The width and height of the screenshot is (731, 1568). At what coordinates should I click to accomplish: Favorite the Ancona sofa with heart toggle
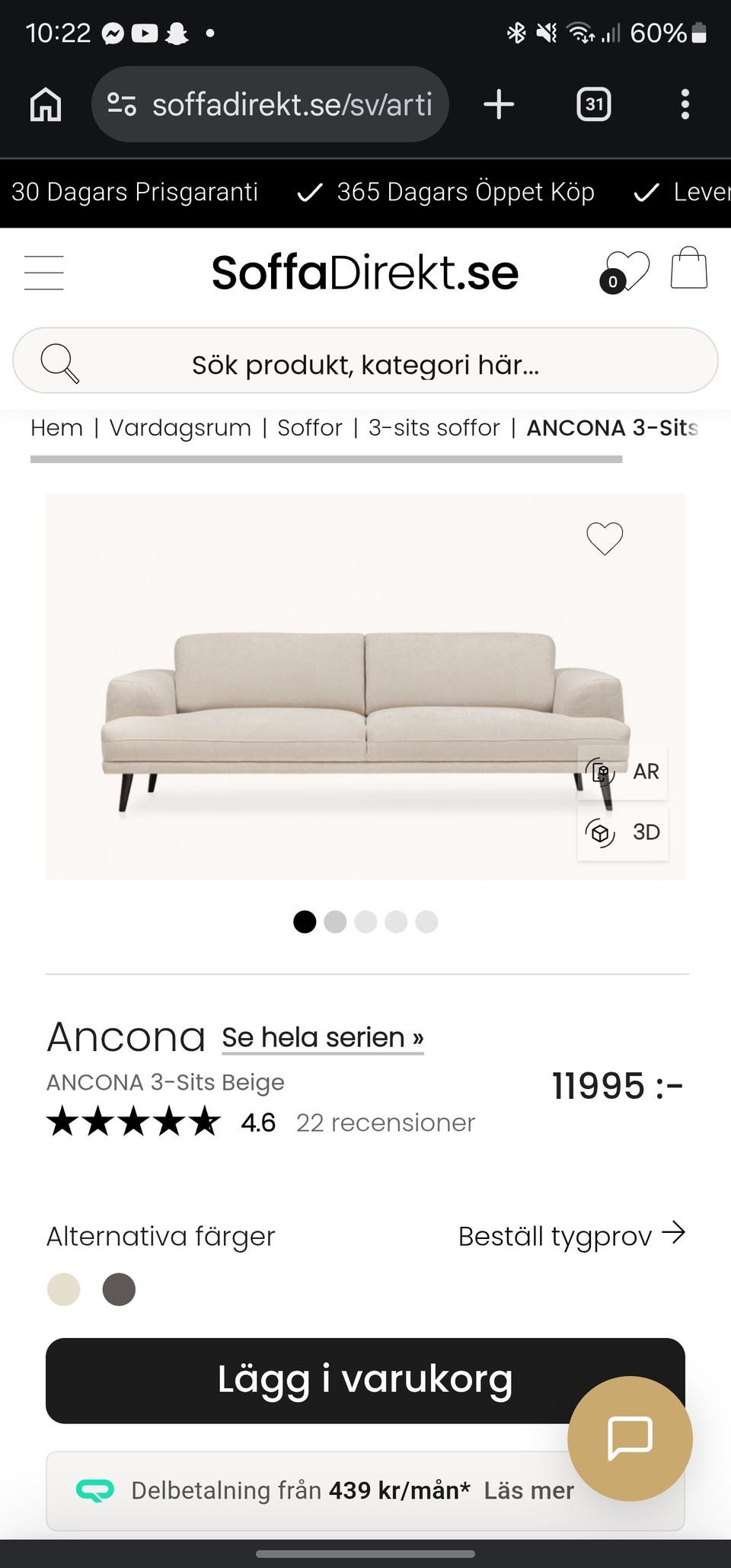click(x=604, y=538)
